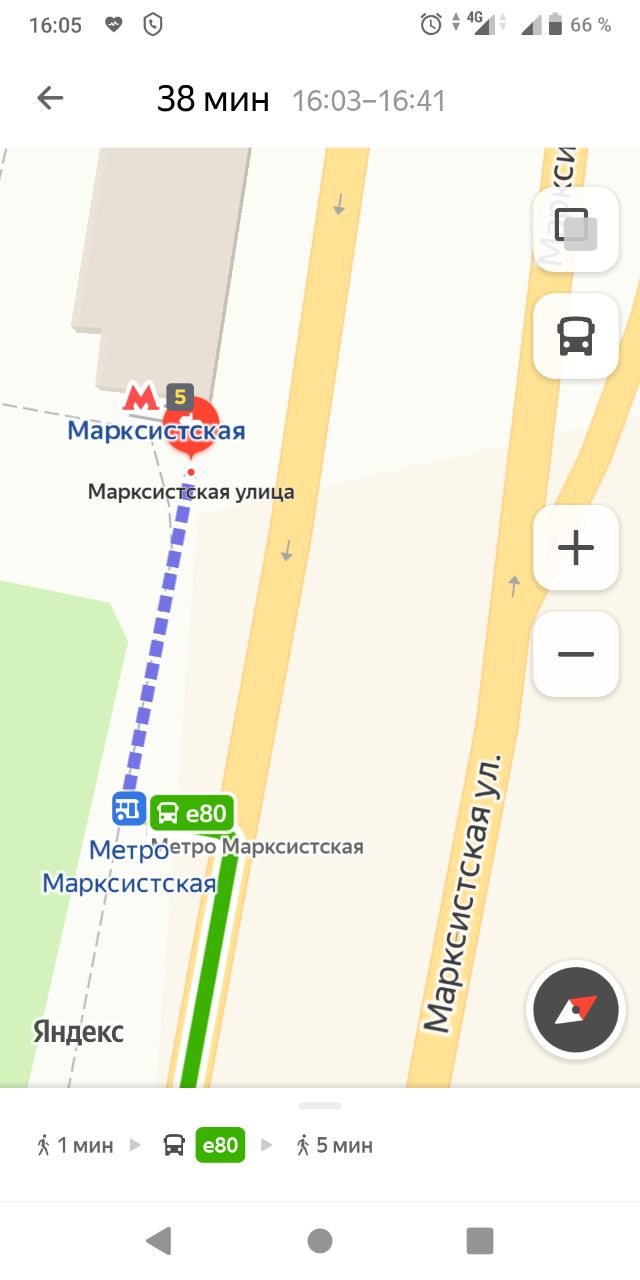Open recent apps with the square button
The height and width of the screenshot is (1280, 640).
point(480,1241)
